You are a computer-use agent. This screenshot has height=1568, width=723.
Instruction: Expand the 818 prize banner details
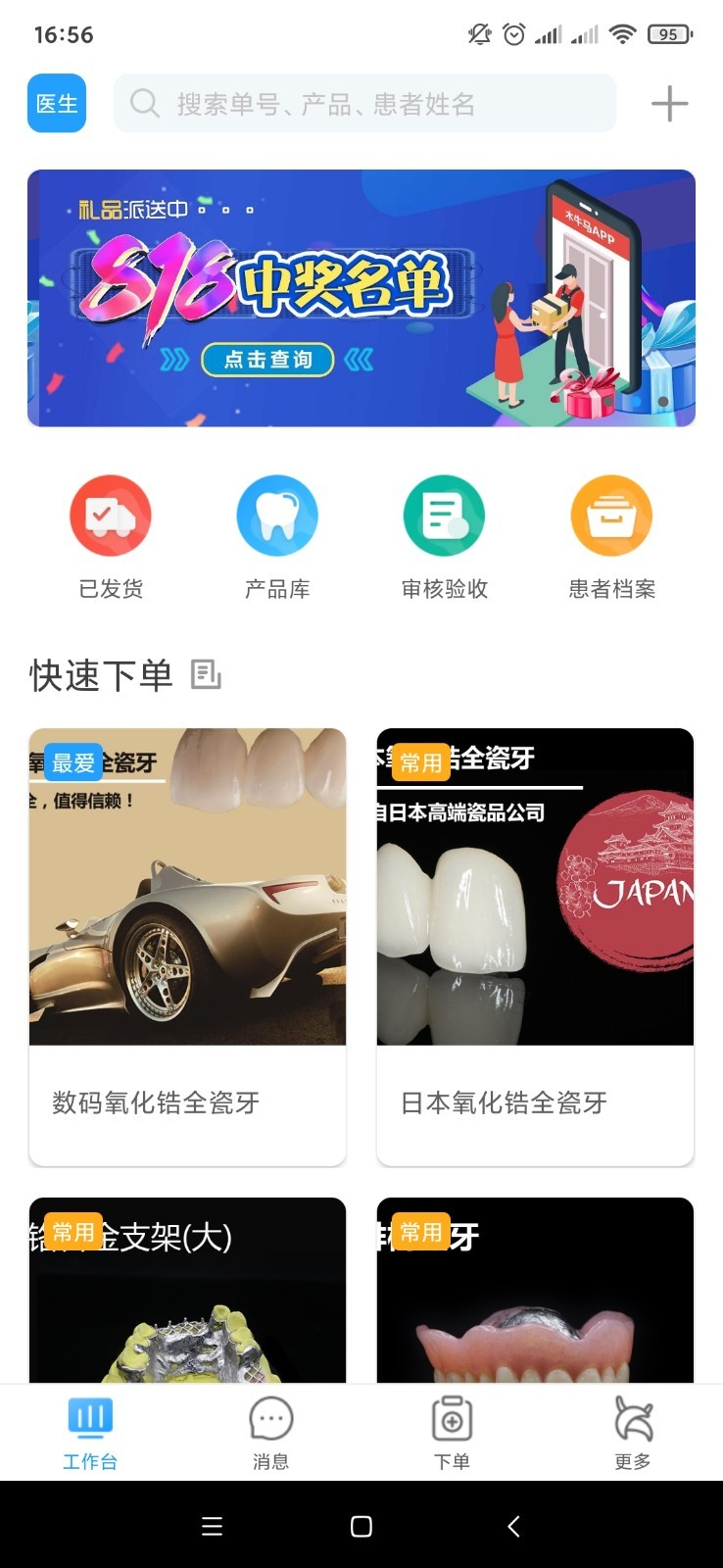[266, 360]
